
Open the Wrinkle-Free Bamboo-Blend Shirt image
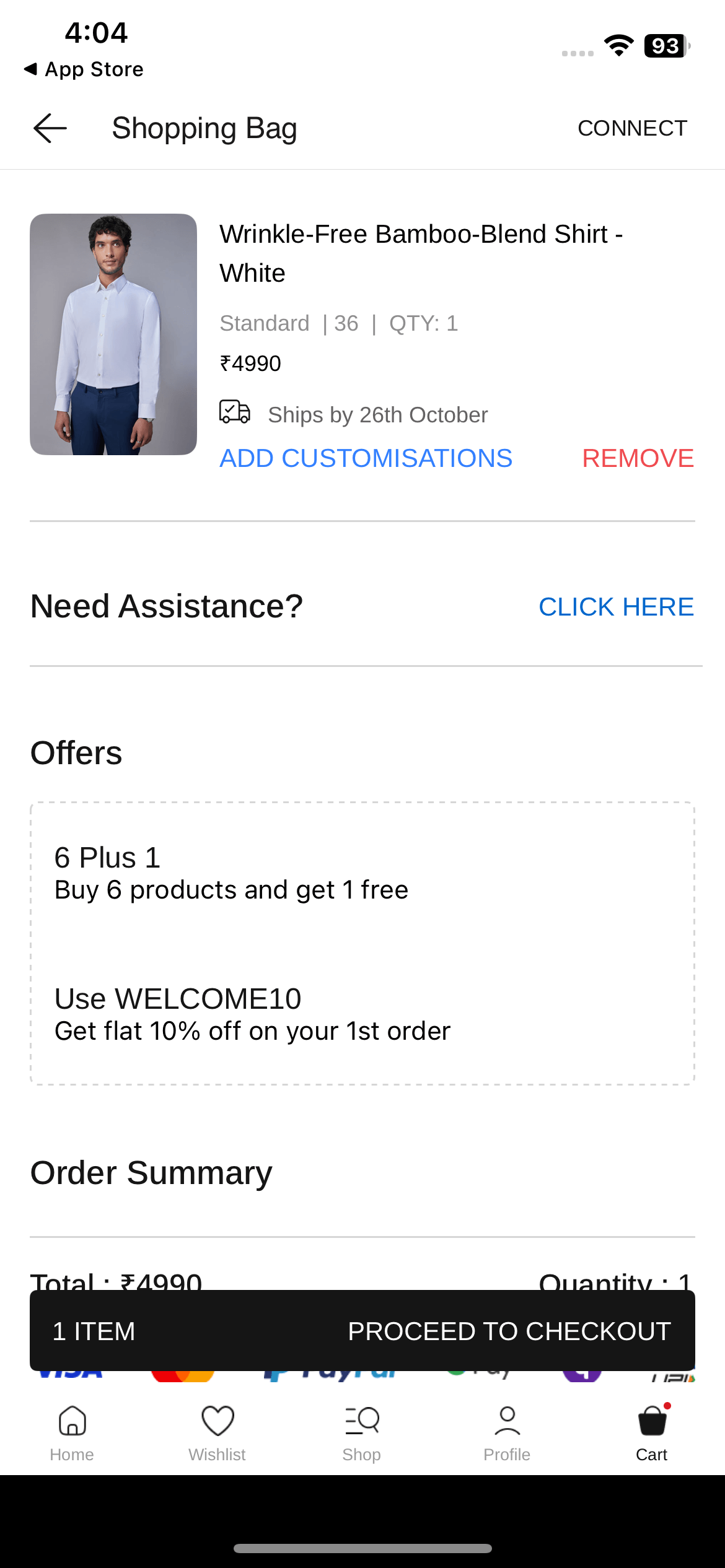point(113,334)
